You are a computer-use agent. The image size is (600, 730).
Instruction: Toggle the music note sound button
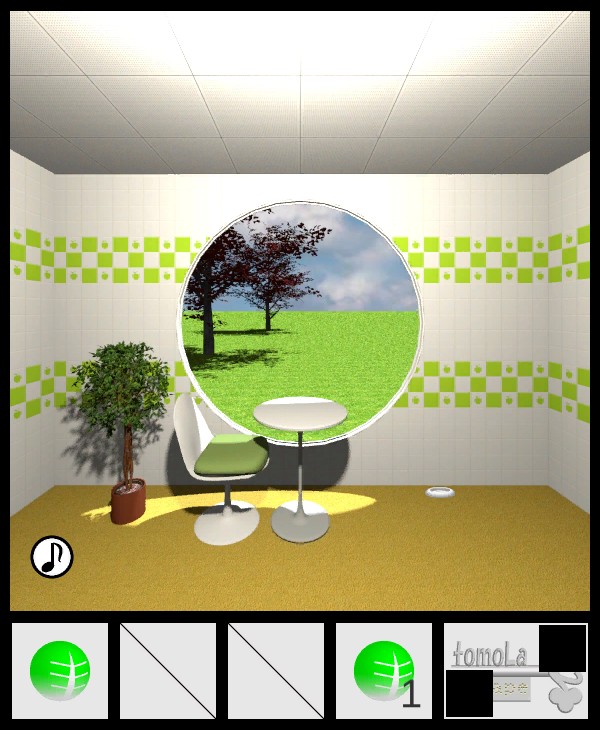coord(52,557)
